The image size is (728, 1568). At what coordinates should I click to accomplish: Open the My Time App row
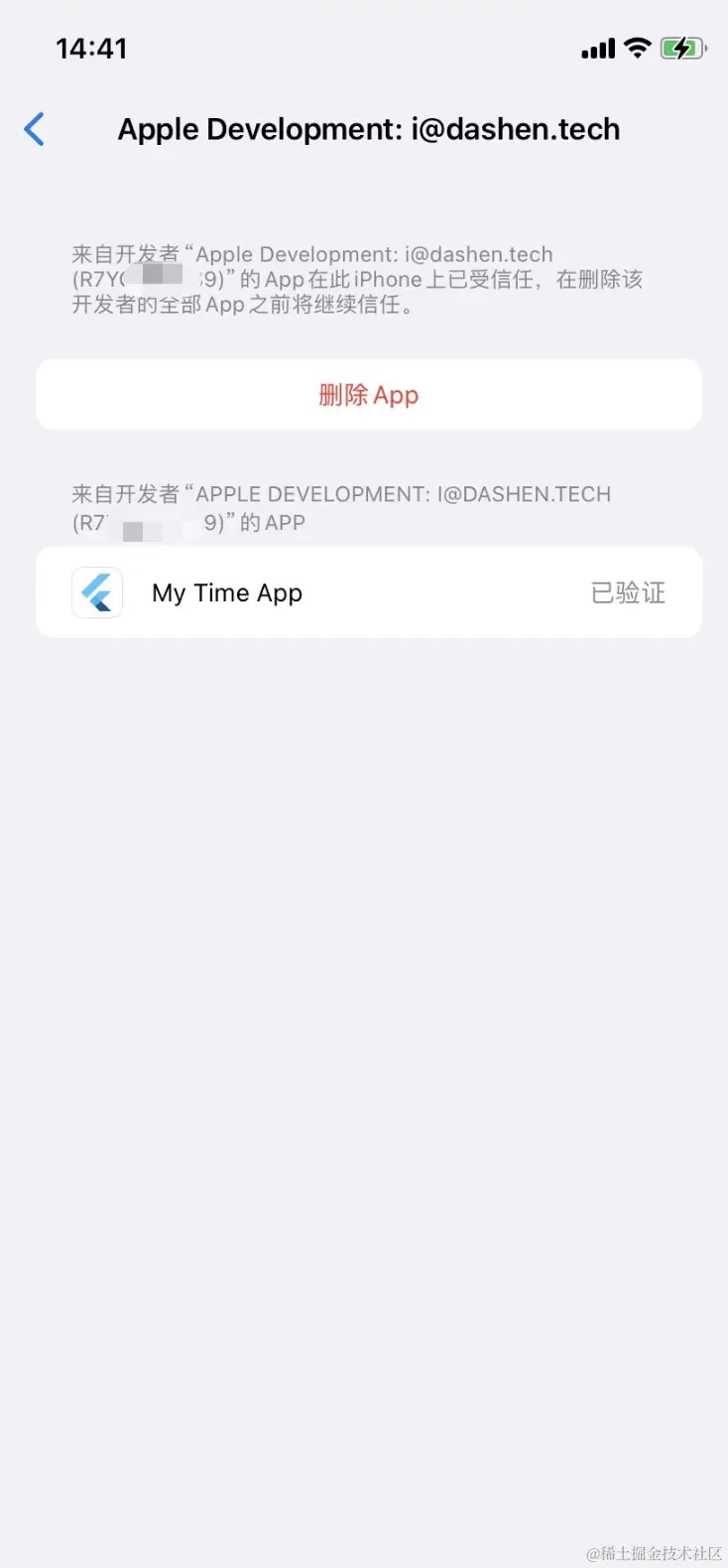tap(368, 592)
